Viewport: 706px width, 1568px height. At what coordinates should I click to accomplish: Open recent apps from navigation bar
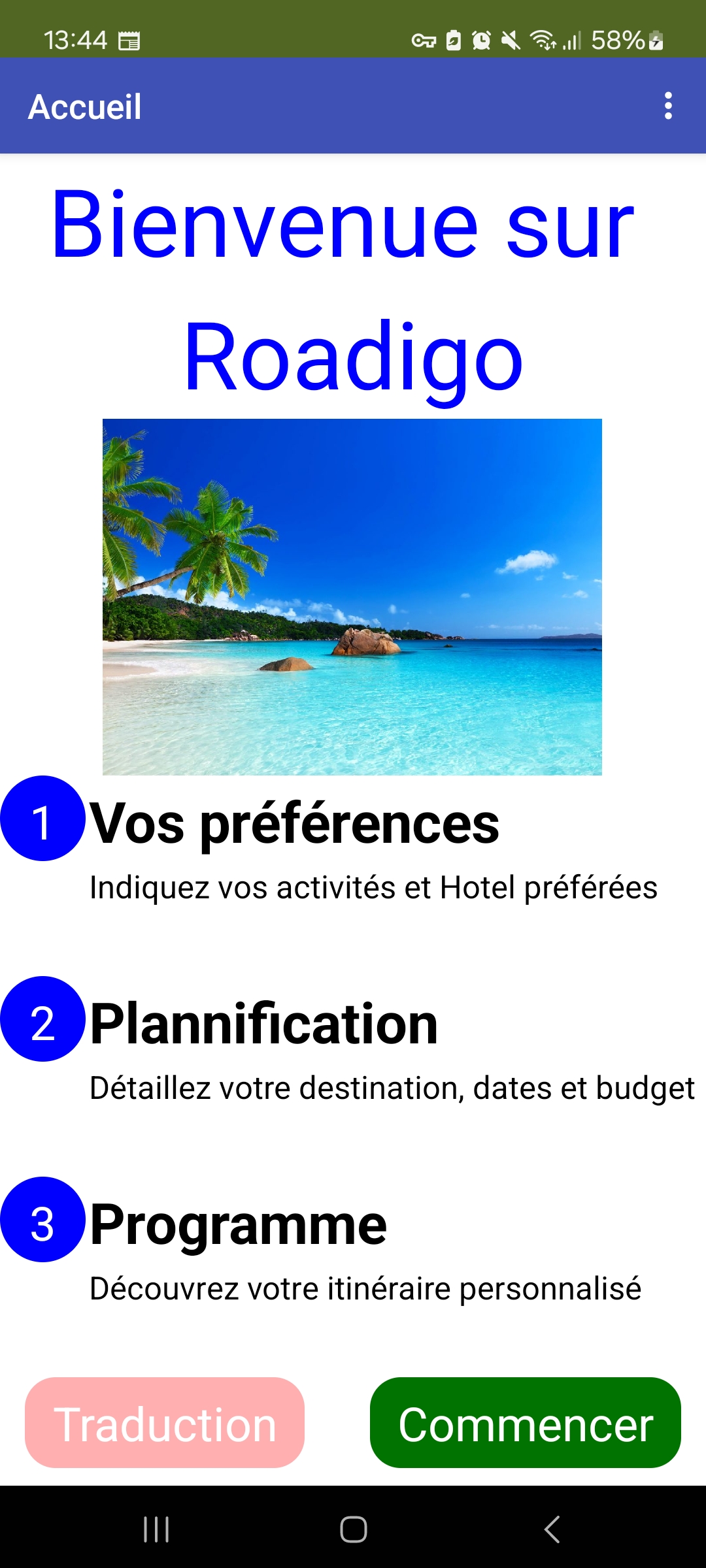coord(156,1529)
